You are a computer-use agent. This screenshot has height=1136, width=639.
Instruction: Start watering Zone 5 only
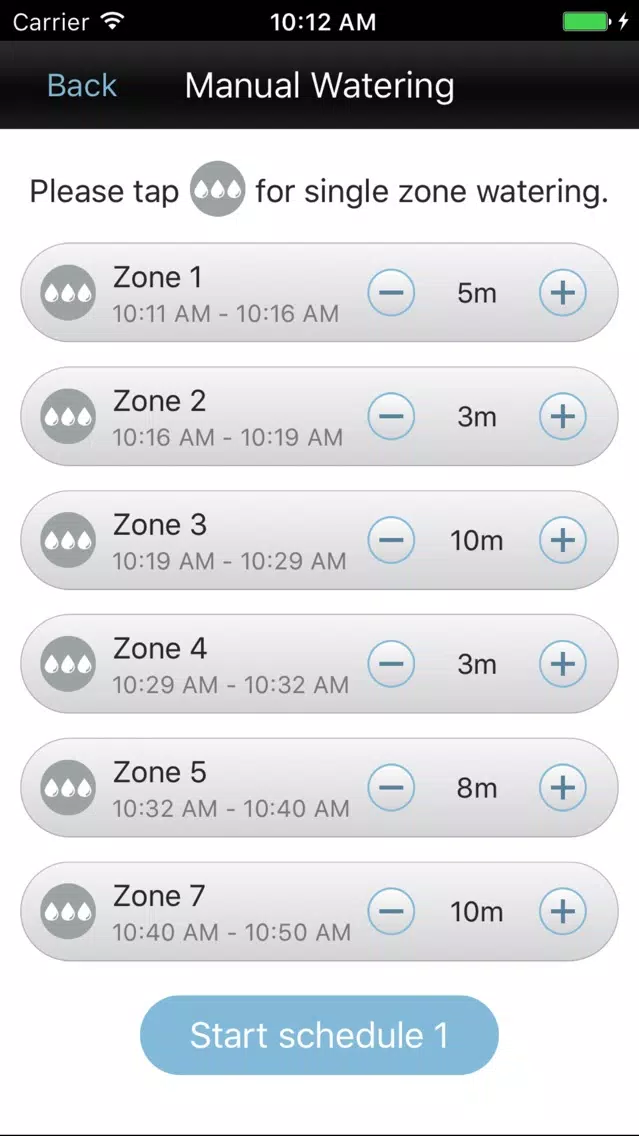click(68, 788)
